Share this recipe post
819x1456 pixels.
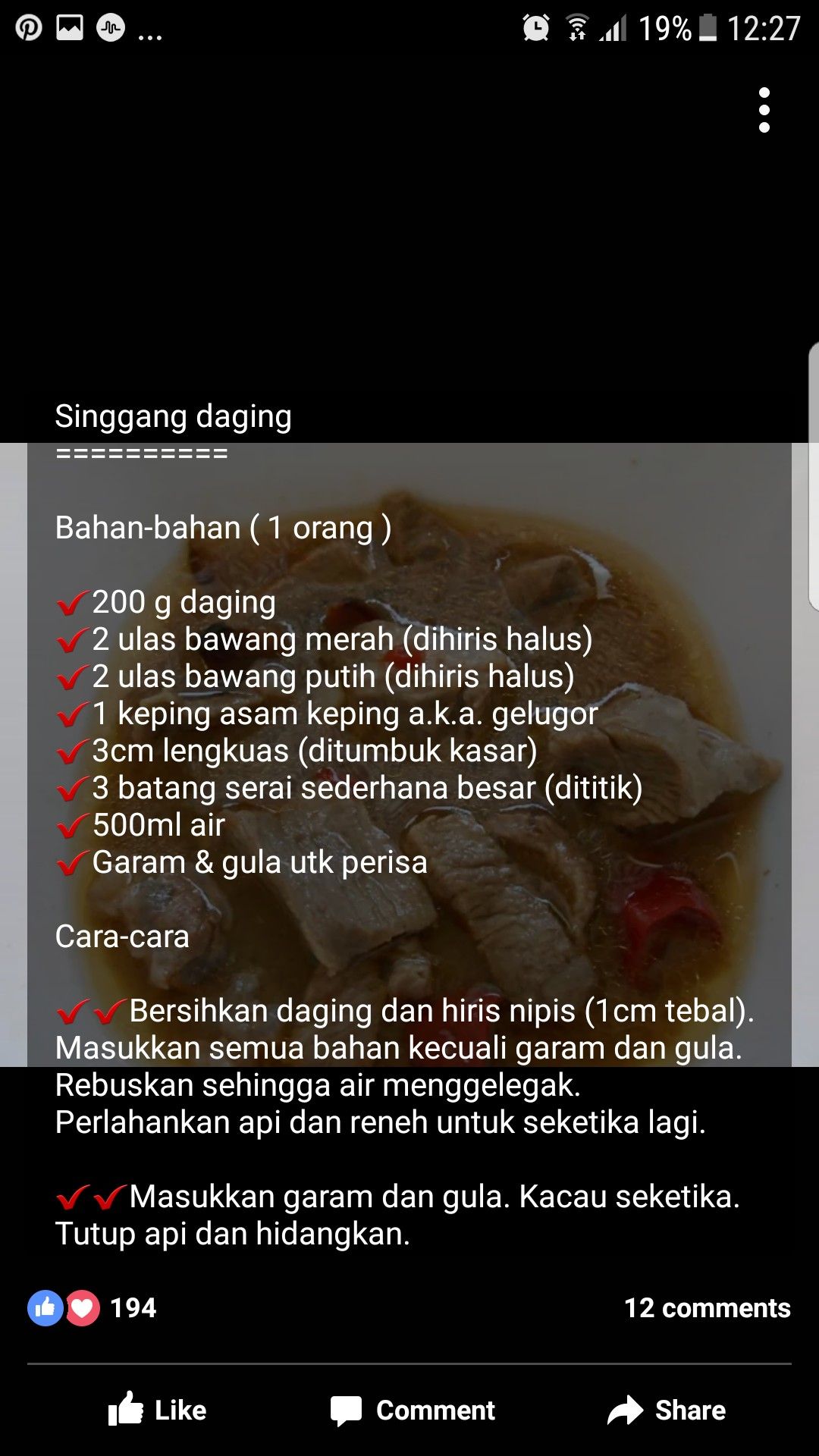667,1410
